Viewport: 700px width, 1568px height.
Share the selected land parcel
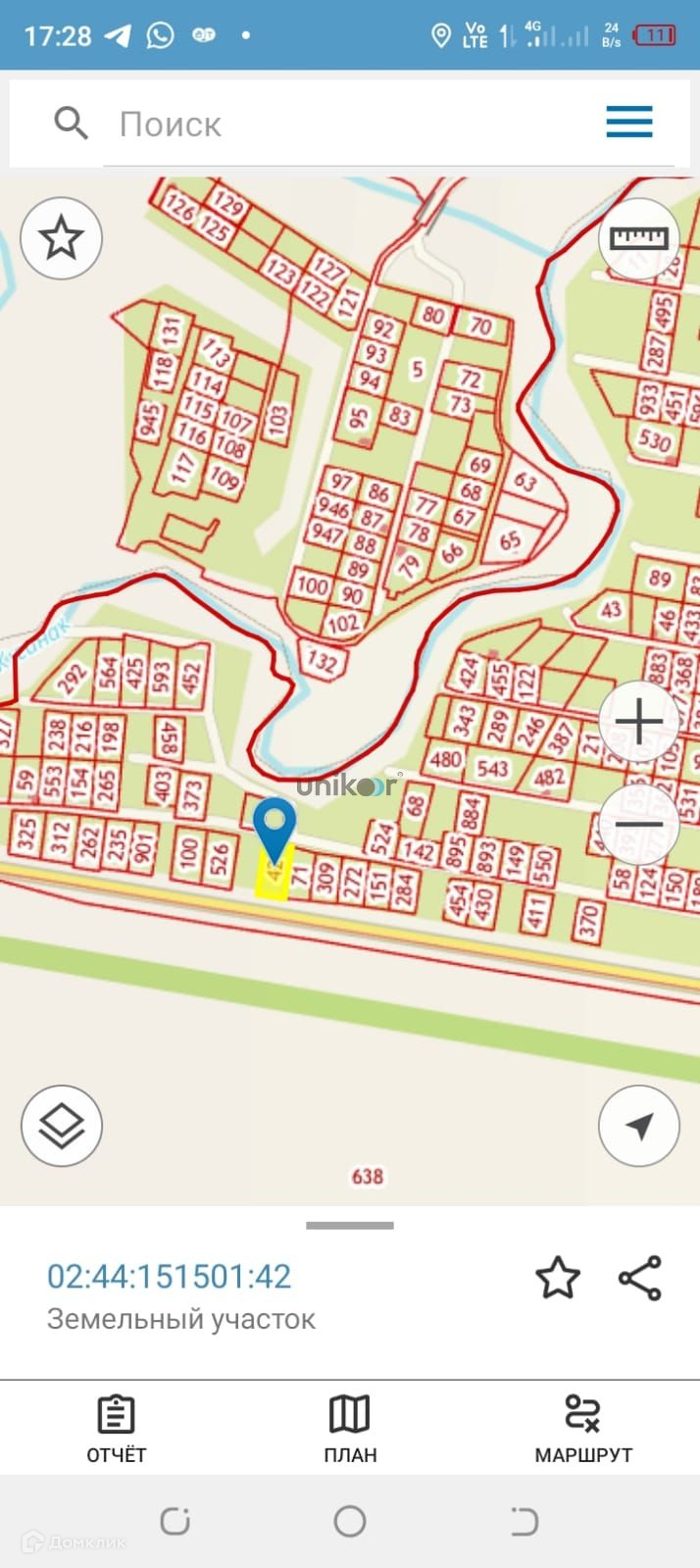pos(640,1278)
